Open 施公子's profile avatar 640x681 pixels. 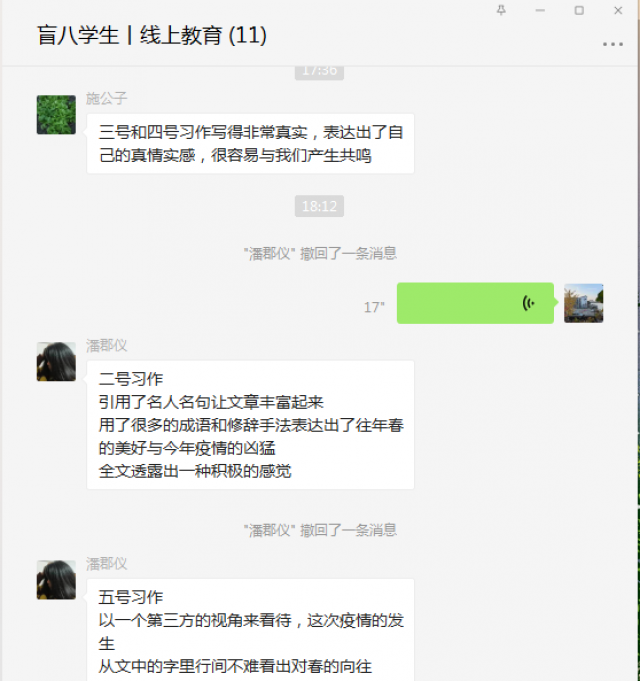click(x=56, y=115)
